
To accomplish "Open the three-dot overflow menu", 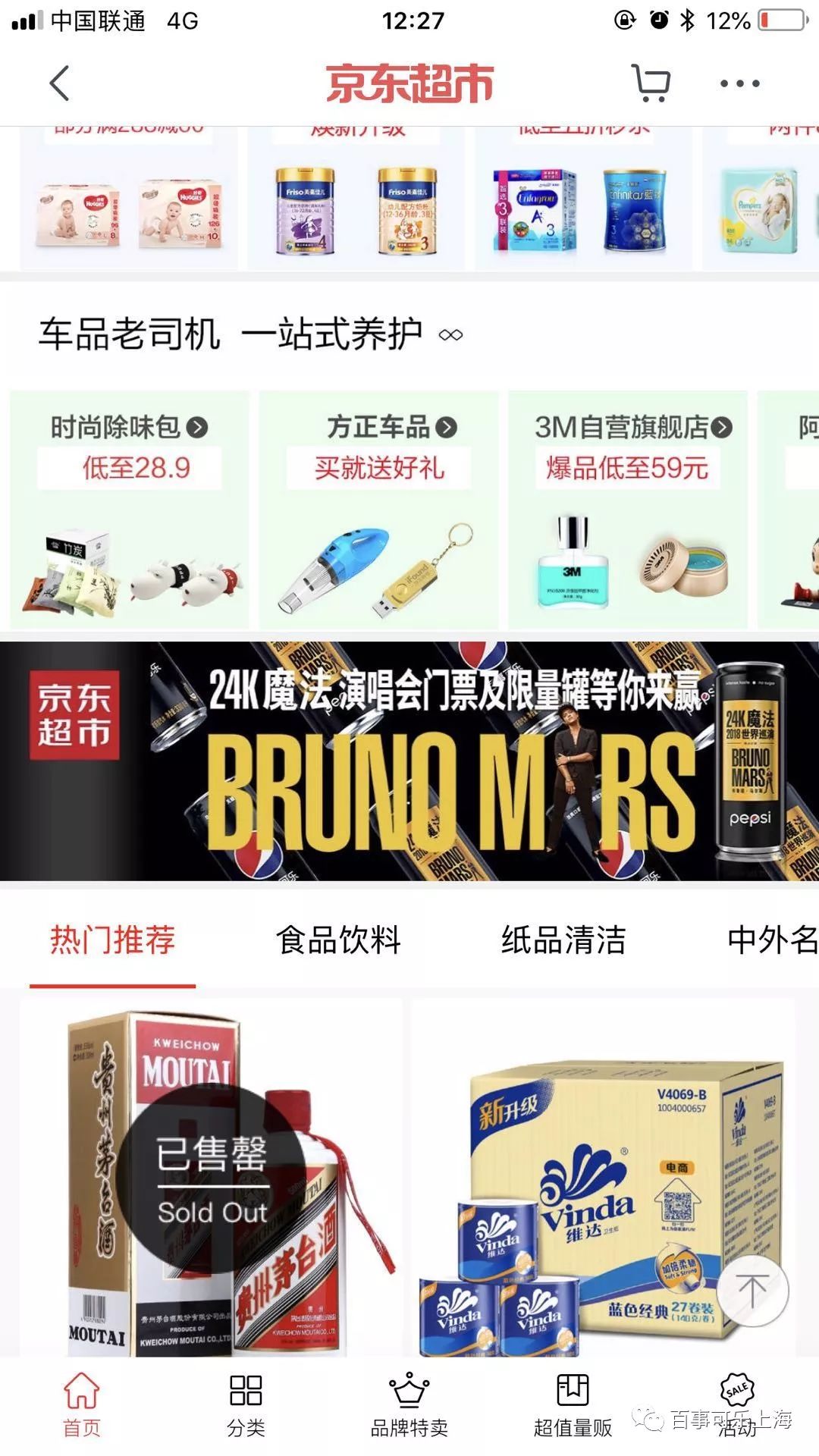I will click(x=739, y=83).
